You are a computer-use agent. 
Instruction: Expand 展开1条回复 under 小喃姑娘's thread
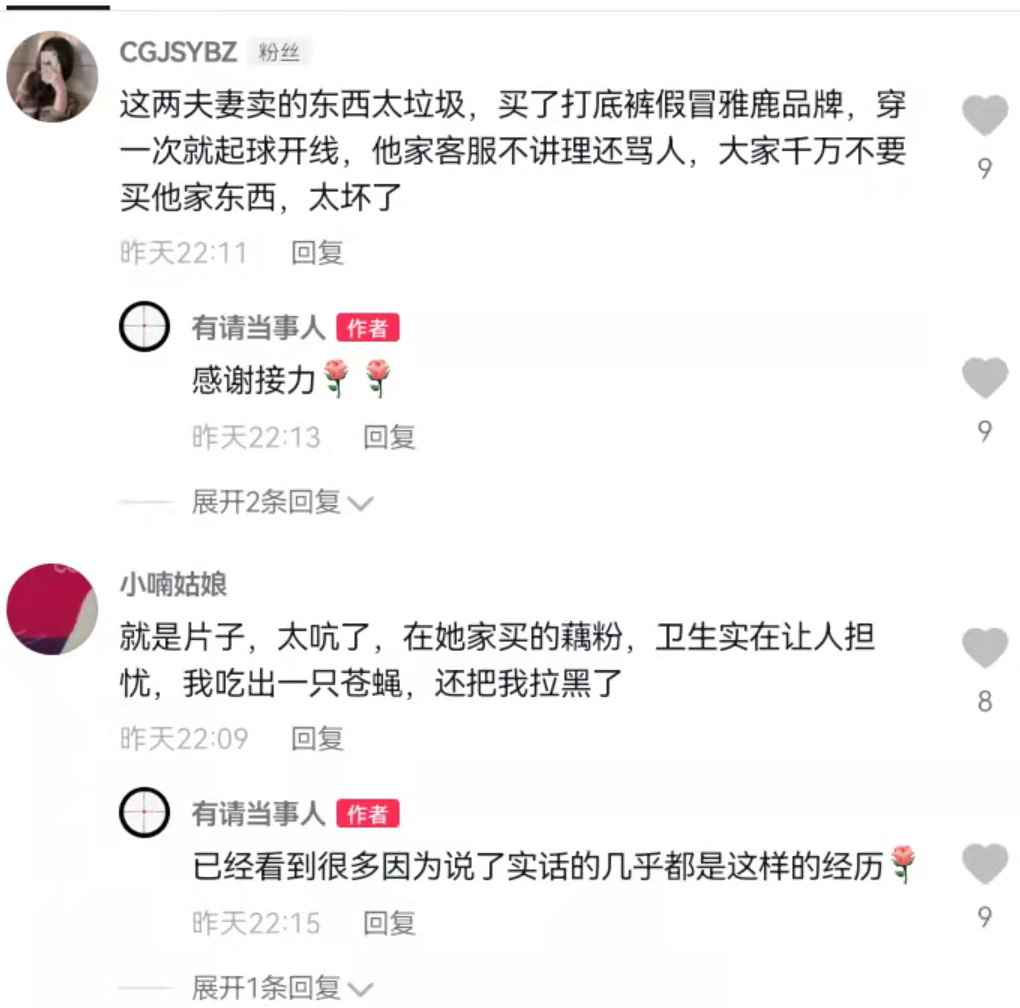(280, 988)
